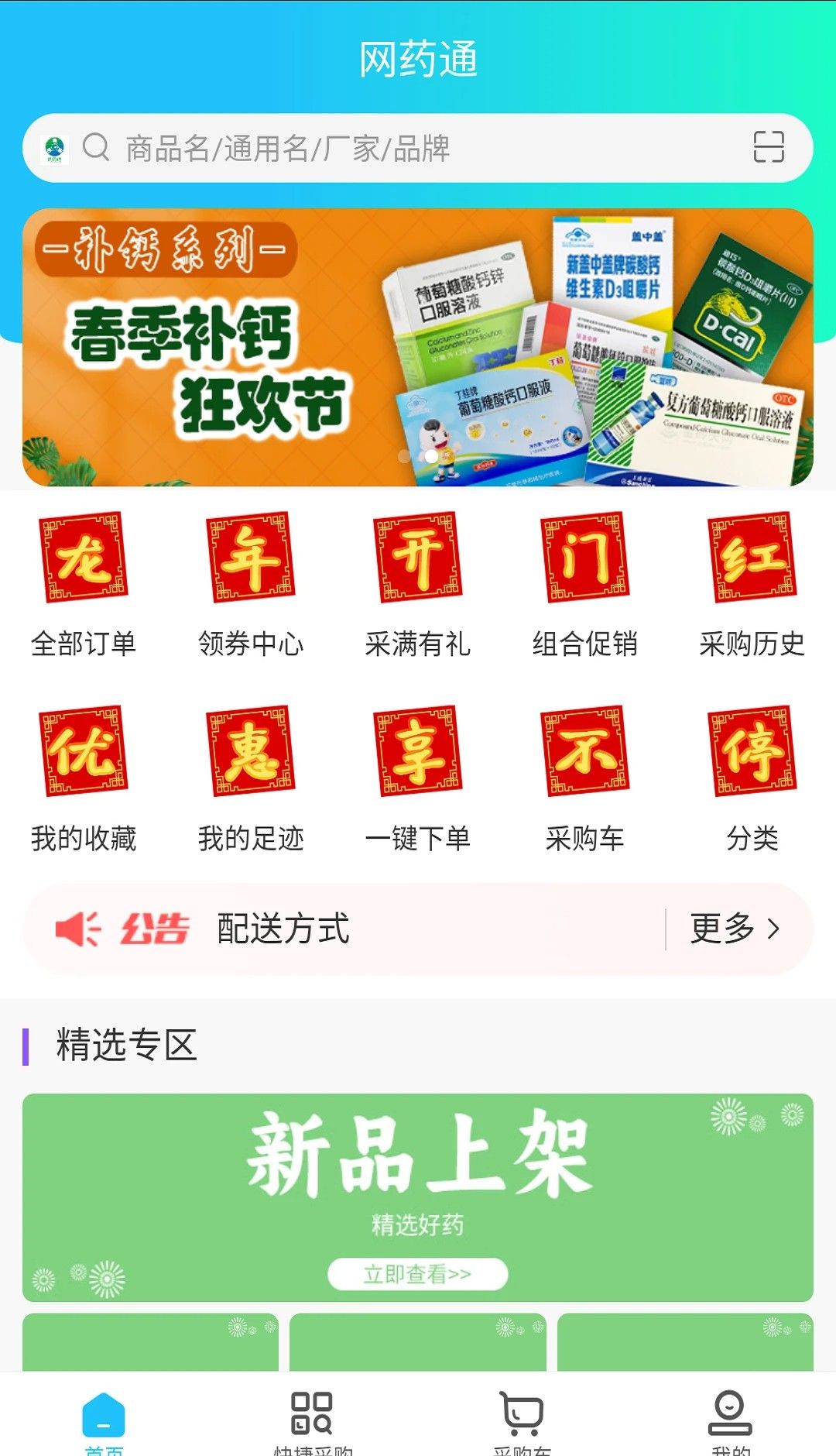Open the barcode scan icon
This screenshot has height=1456, width=836.
click(768, 147)
